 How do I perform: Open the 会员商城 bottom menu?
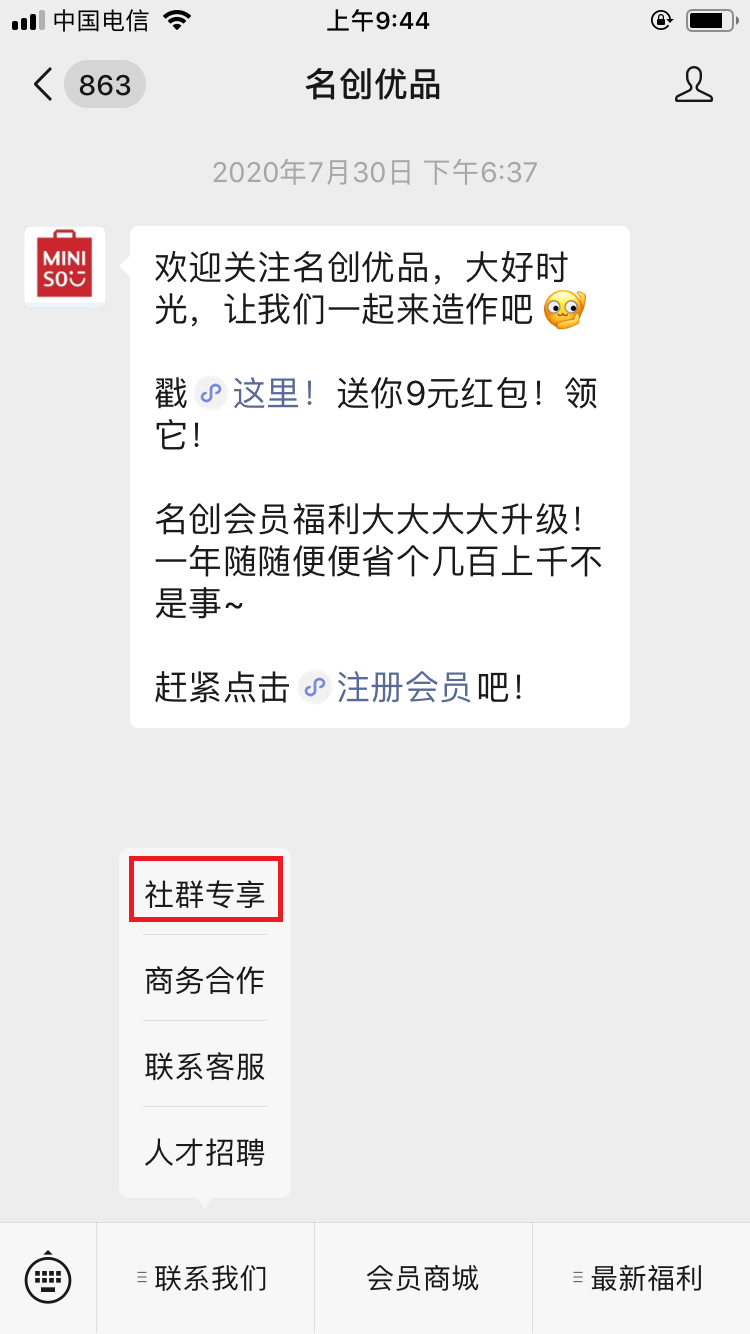[423, 1277]
